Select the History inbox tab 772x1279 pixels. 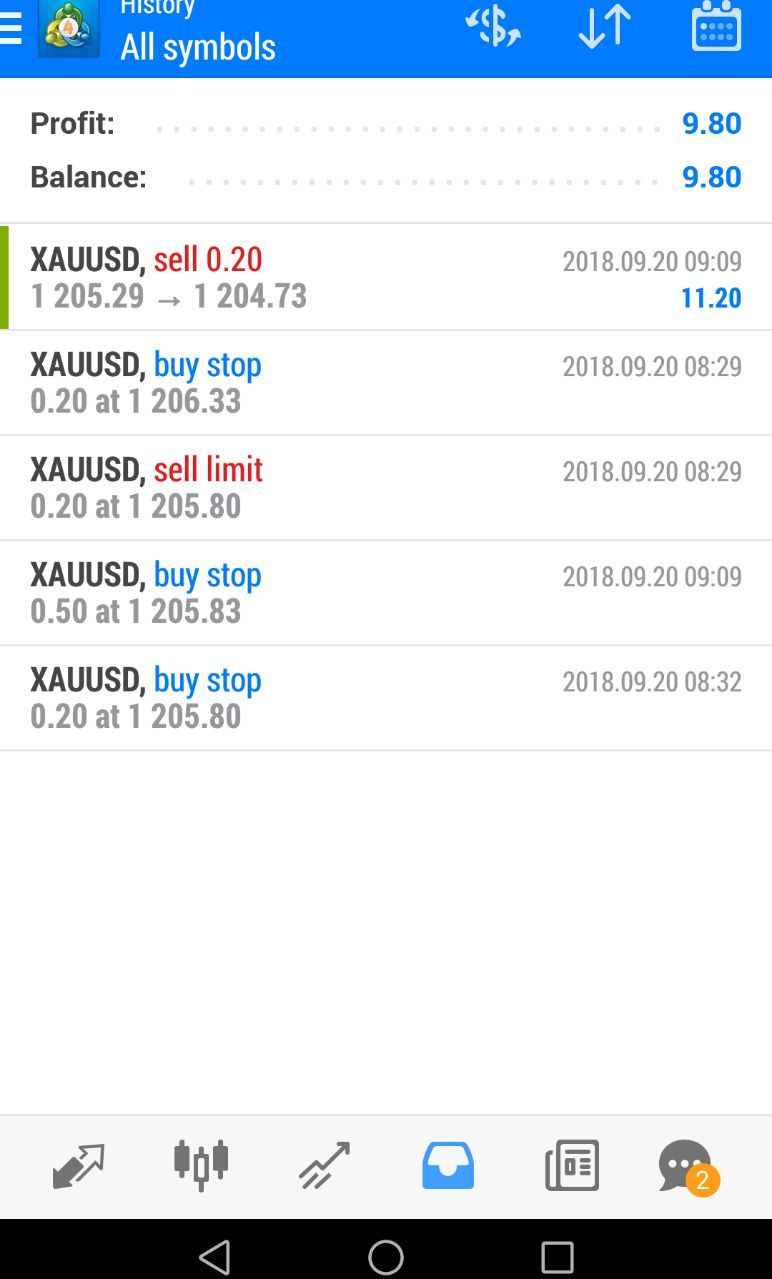[x=447, y=1166]
